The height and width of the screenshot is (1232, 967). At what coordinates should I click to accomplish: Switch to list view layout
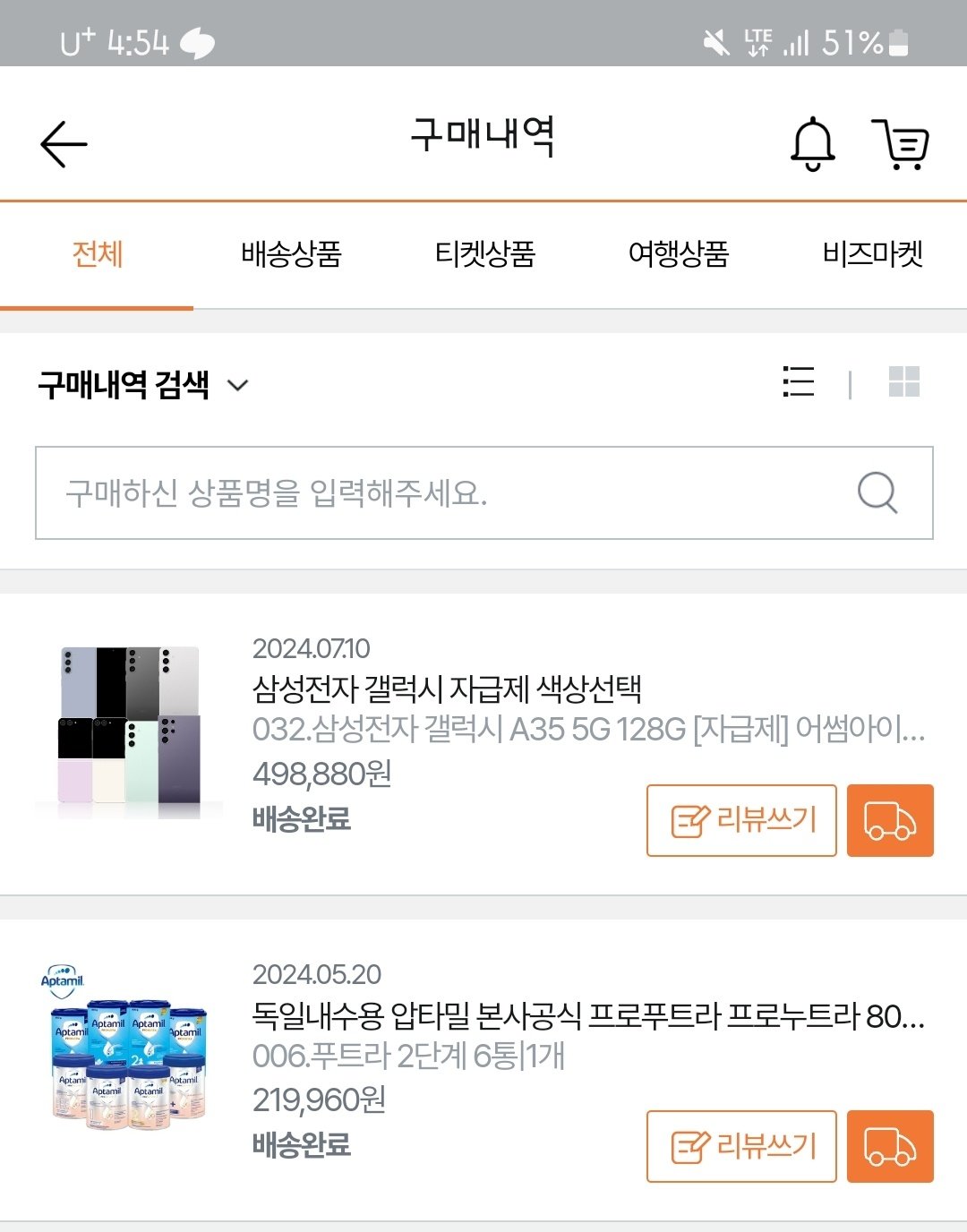tap(798, 382)
